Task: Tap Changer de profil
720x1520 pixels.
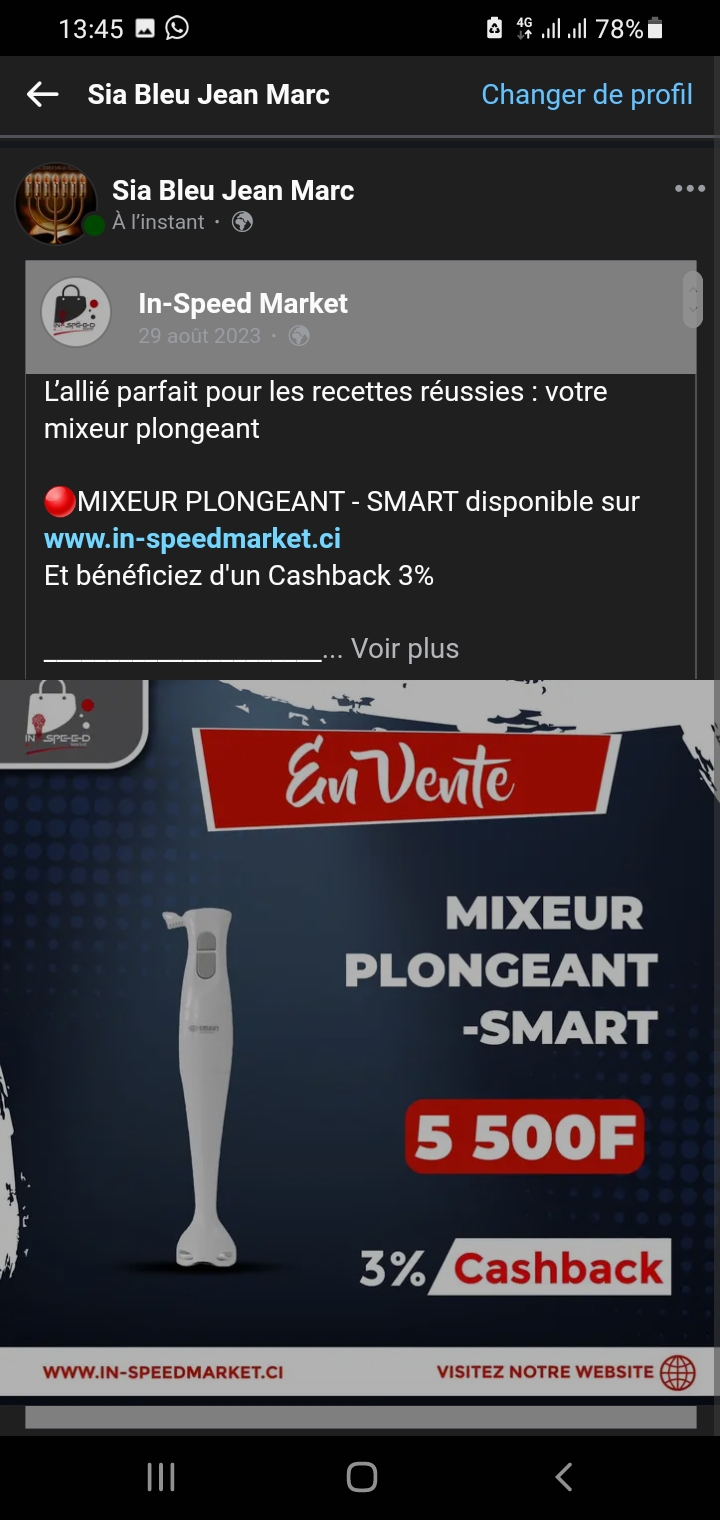Action: coord(587,94)
